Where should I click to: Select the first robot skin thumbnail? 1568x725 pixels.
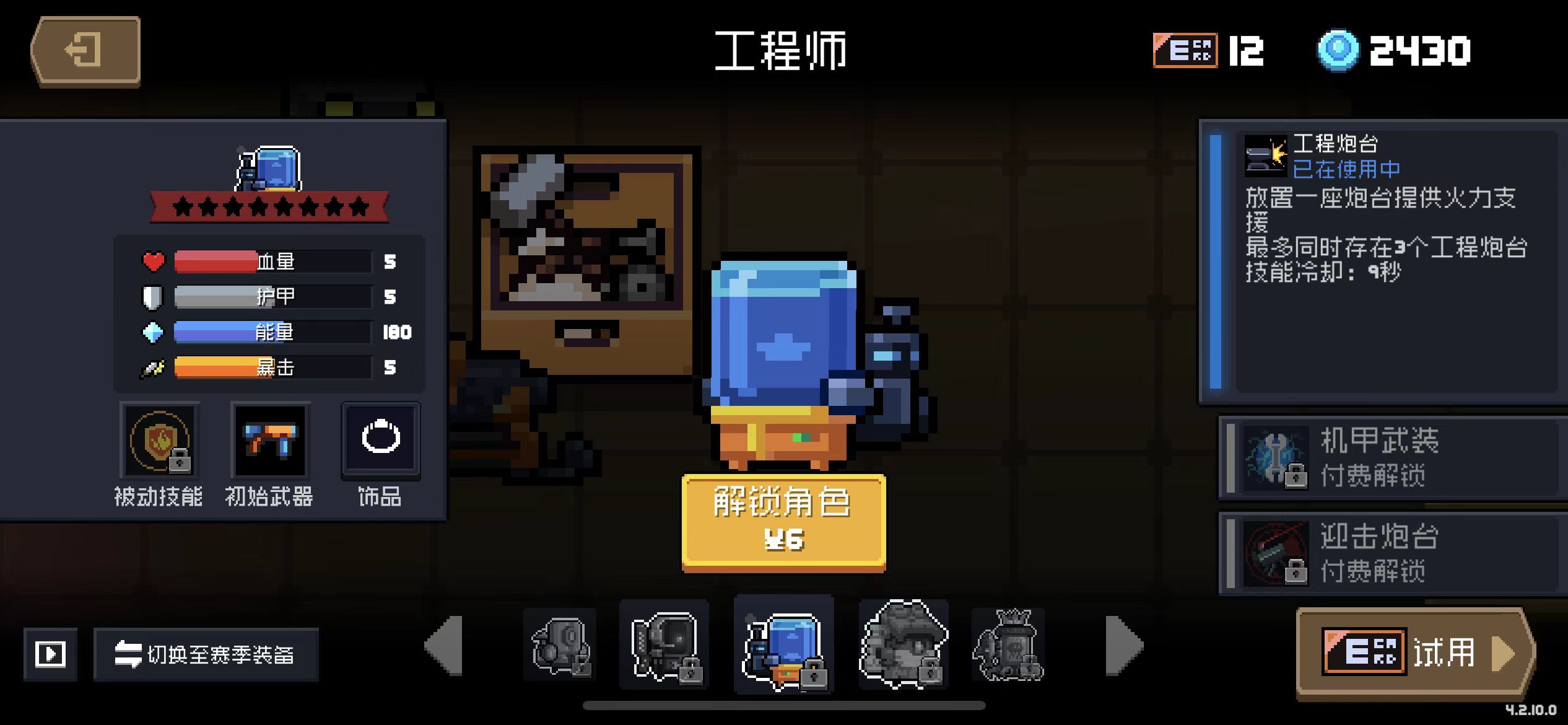(560, 645)
